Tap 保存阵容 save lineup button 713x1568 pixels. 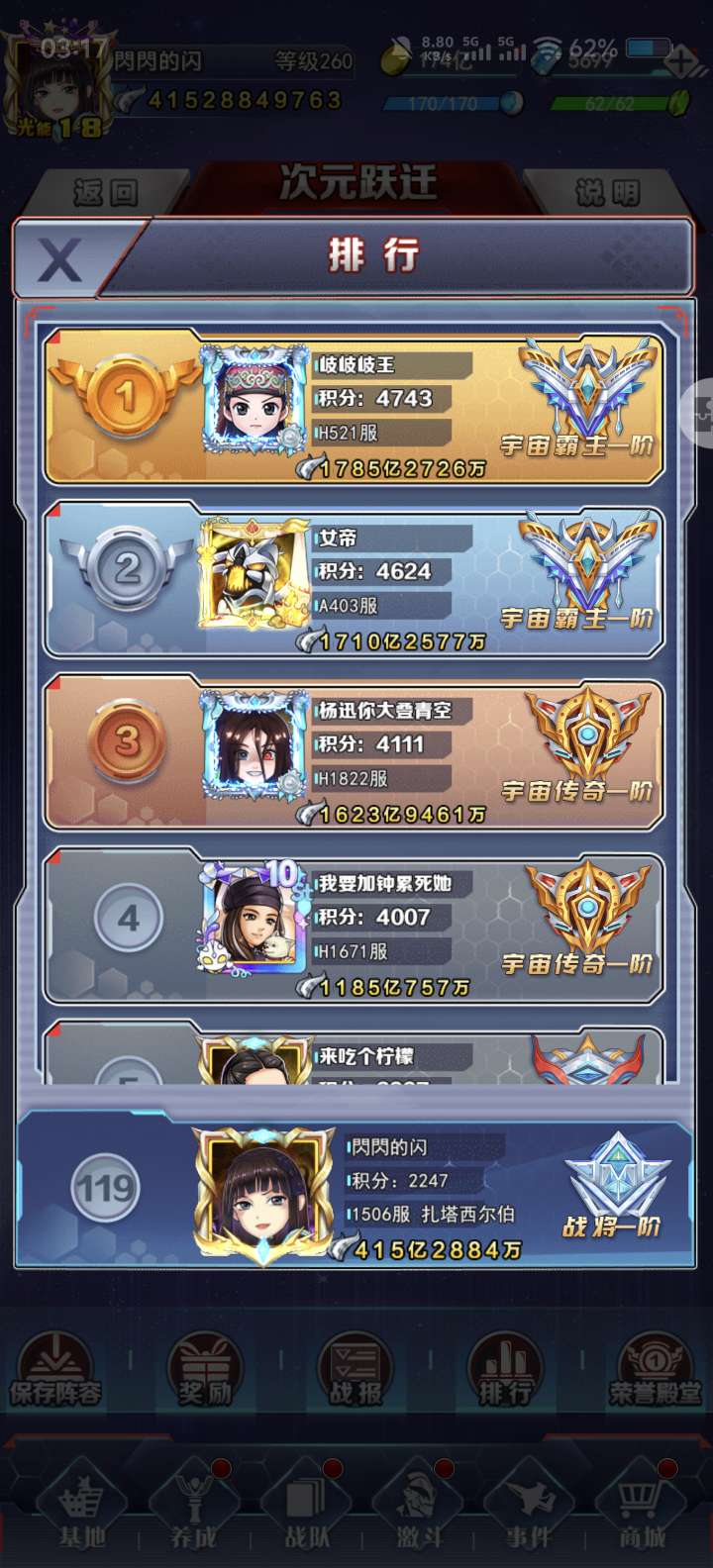click(55, 1372)
